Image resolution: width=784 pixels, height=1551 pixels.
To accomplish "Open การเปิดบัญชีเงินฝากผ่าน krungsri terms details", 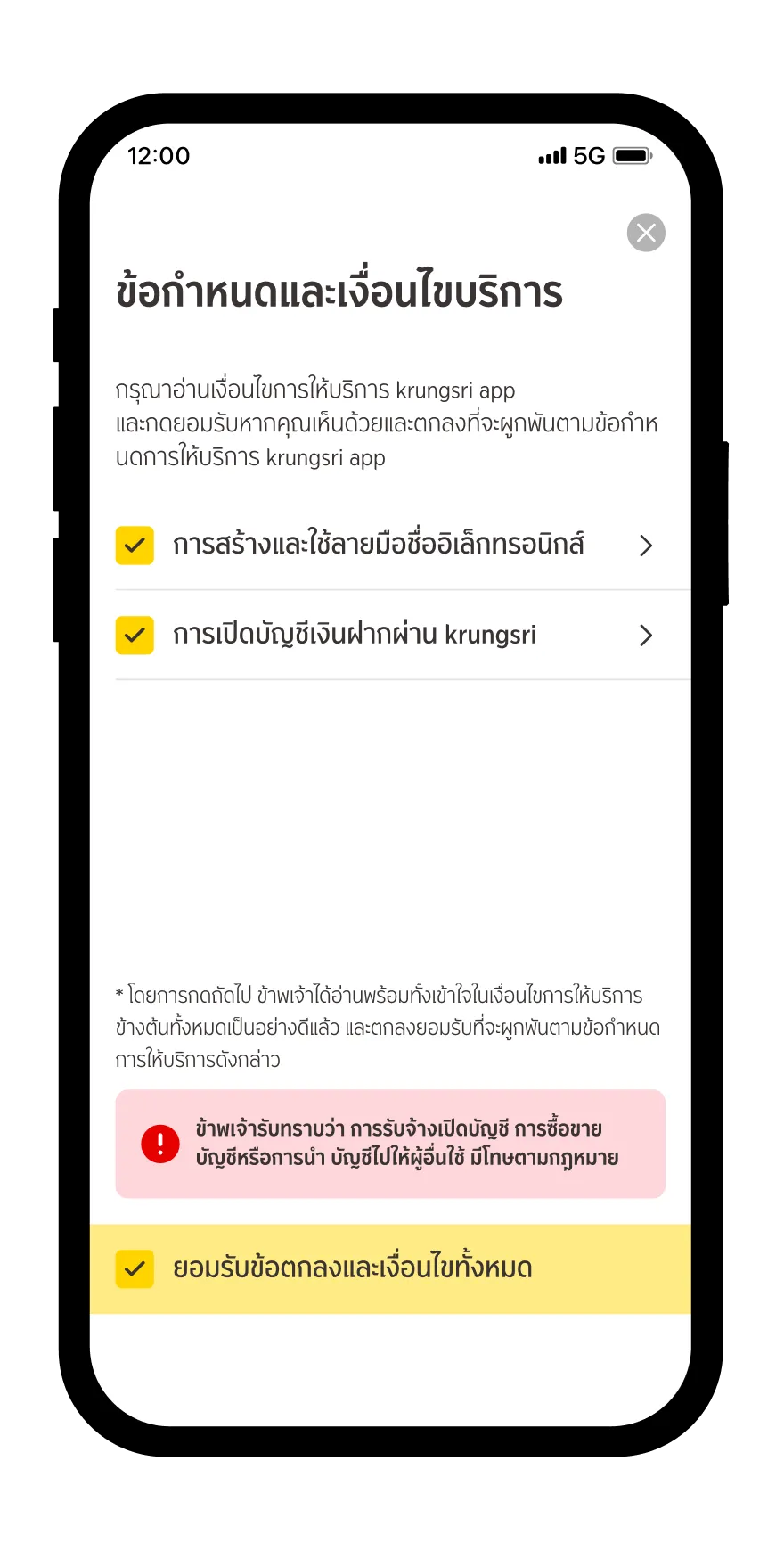I will click(x=646, y=636).
